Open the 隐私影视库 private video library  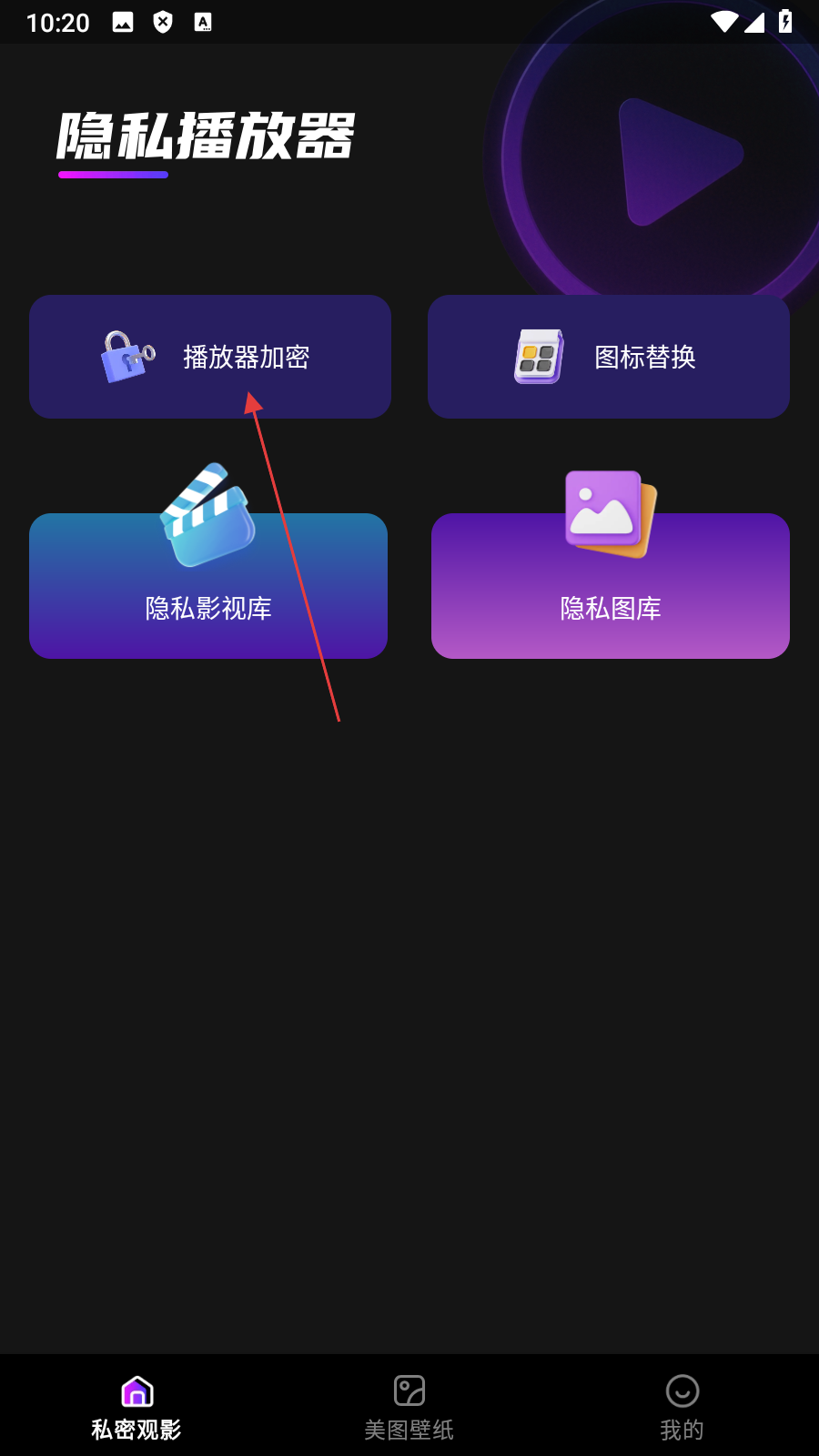[208, 586]
